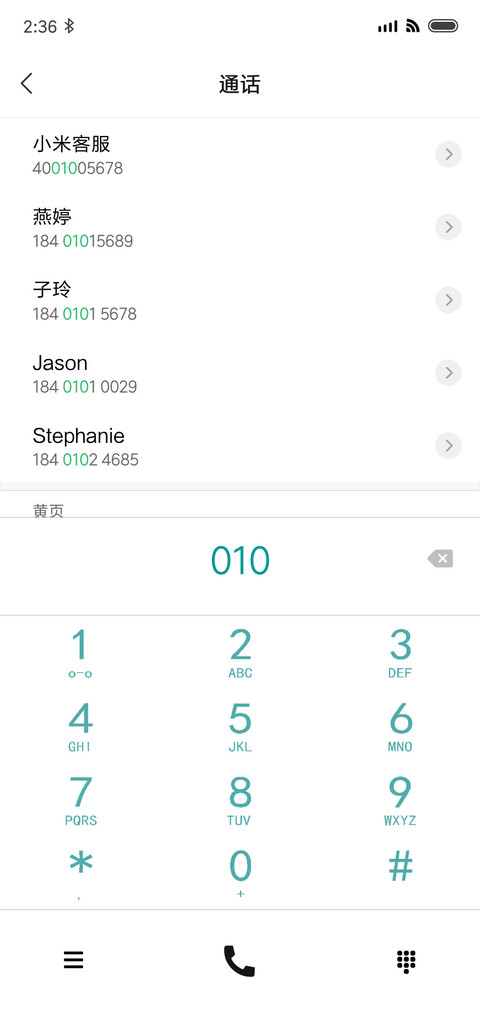Dial digit 1 on keypad
Screen dimensions: 480x1013
[x=80, y=653]
